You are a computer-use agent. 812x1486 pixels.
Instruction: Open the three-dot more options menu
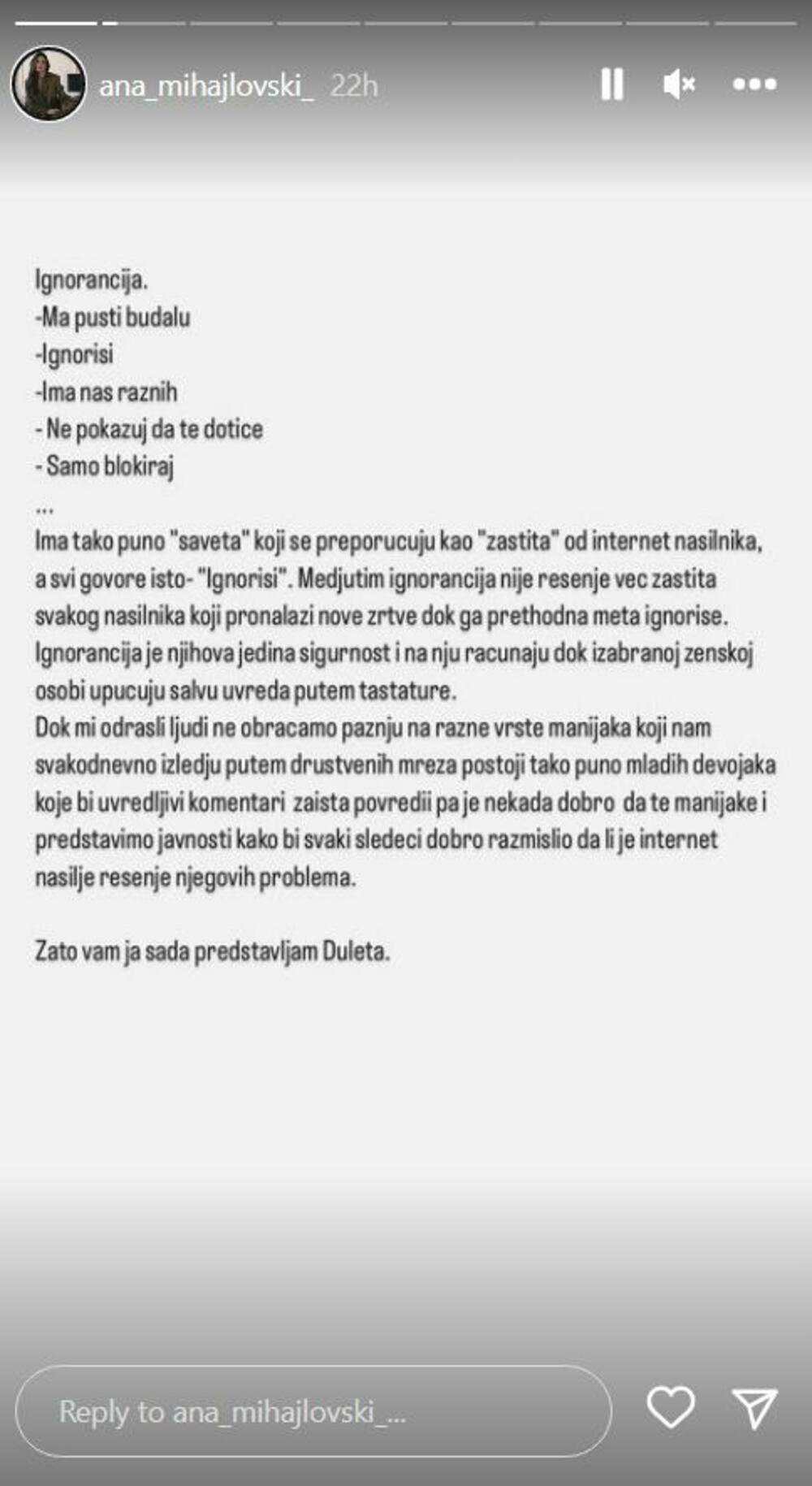tap(754, 84)
